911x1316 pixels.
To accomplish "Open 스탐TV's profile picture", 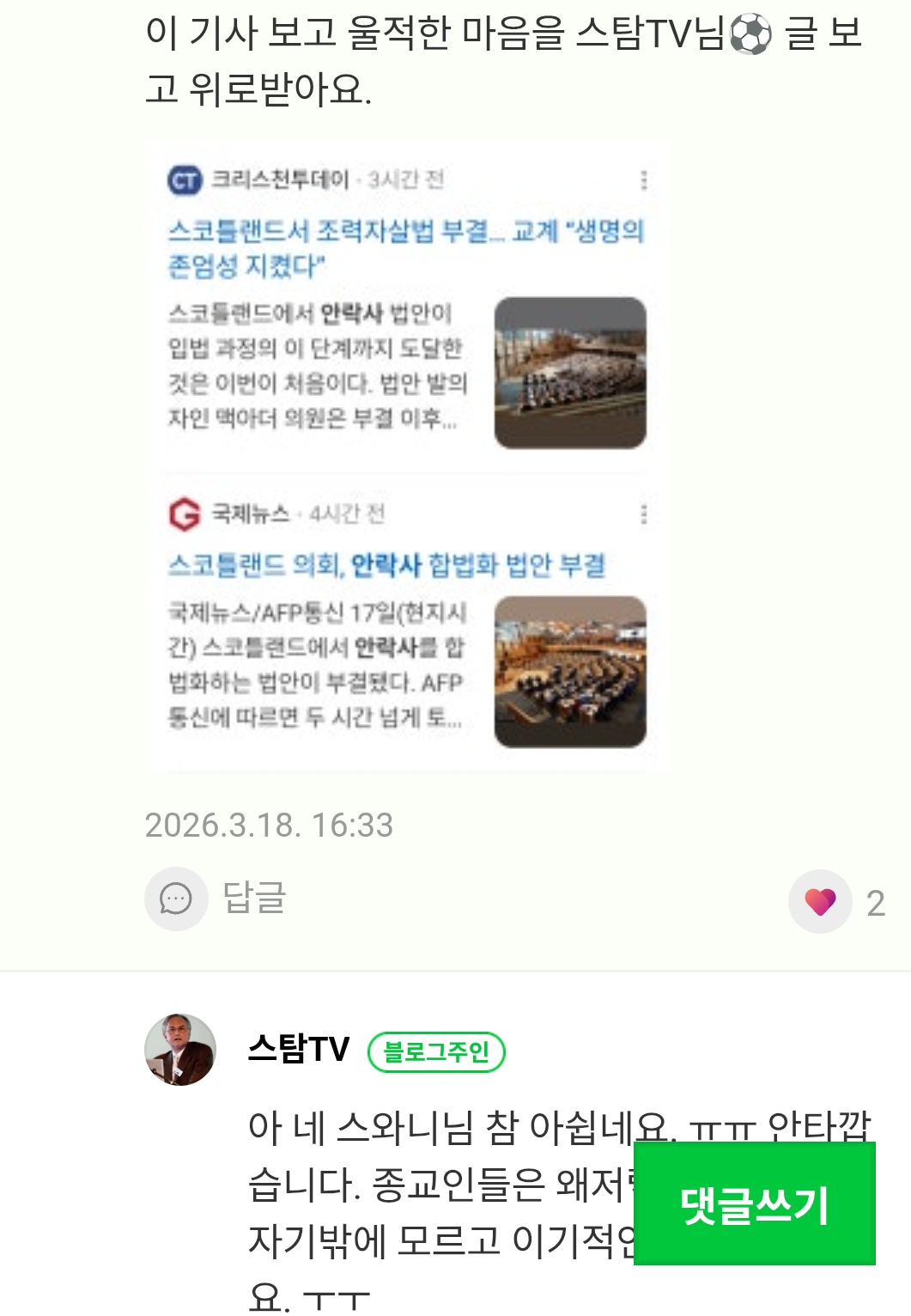I will click(180, 1049).
